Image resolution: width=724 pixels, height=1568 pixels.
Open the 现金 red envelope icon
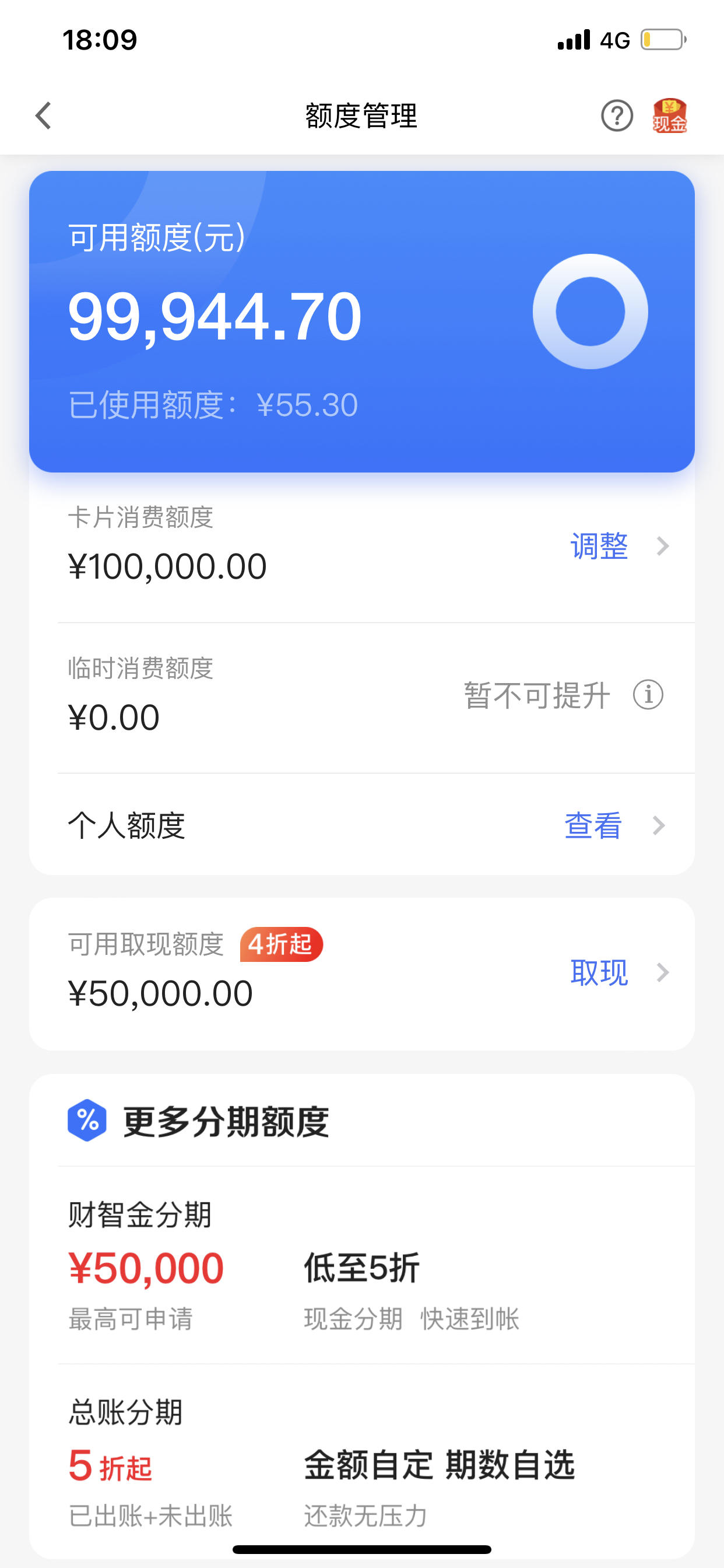click(670, 116)
